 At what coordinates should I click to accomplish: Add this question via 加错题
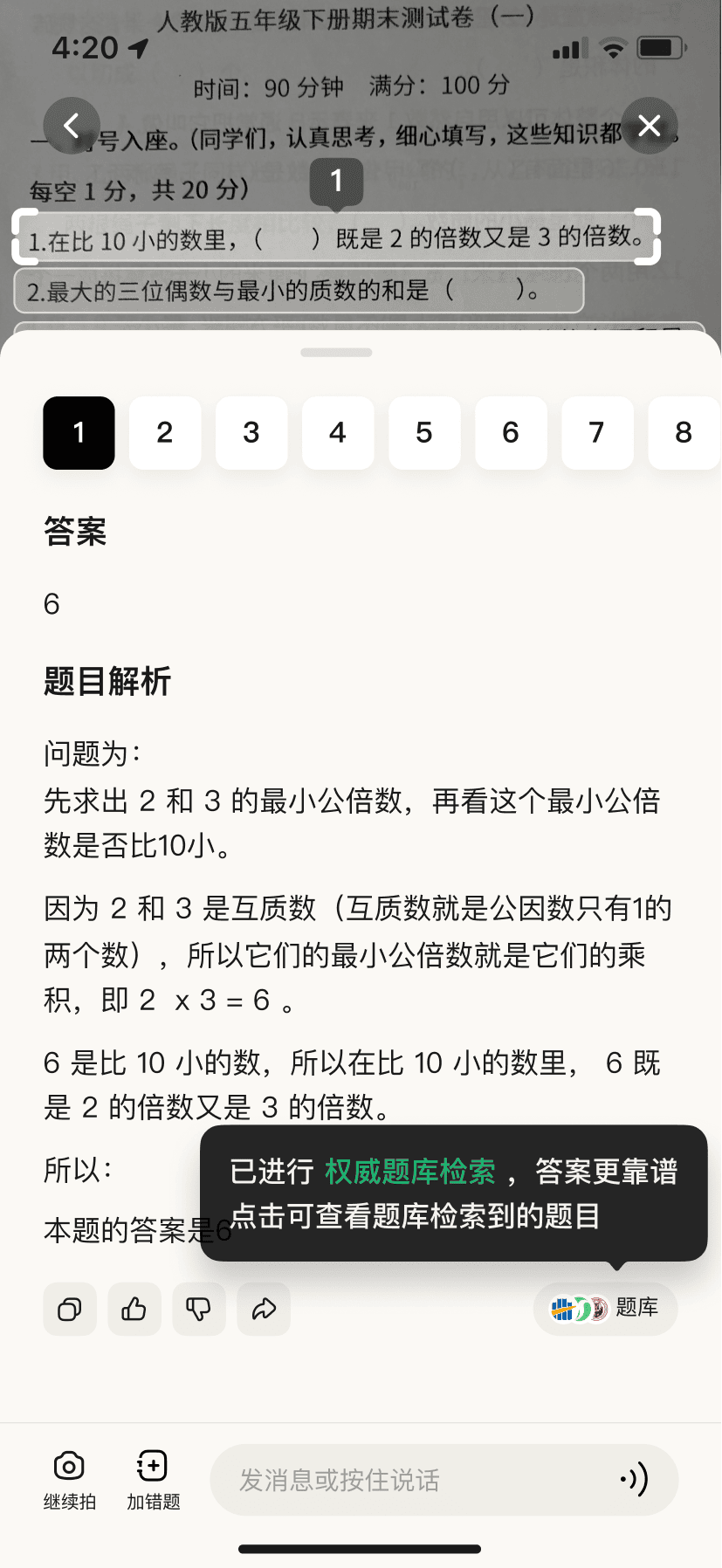pyautogui.click(x=153, y=1480)
